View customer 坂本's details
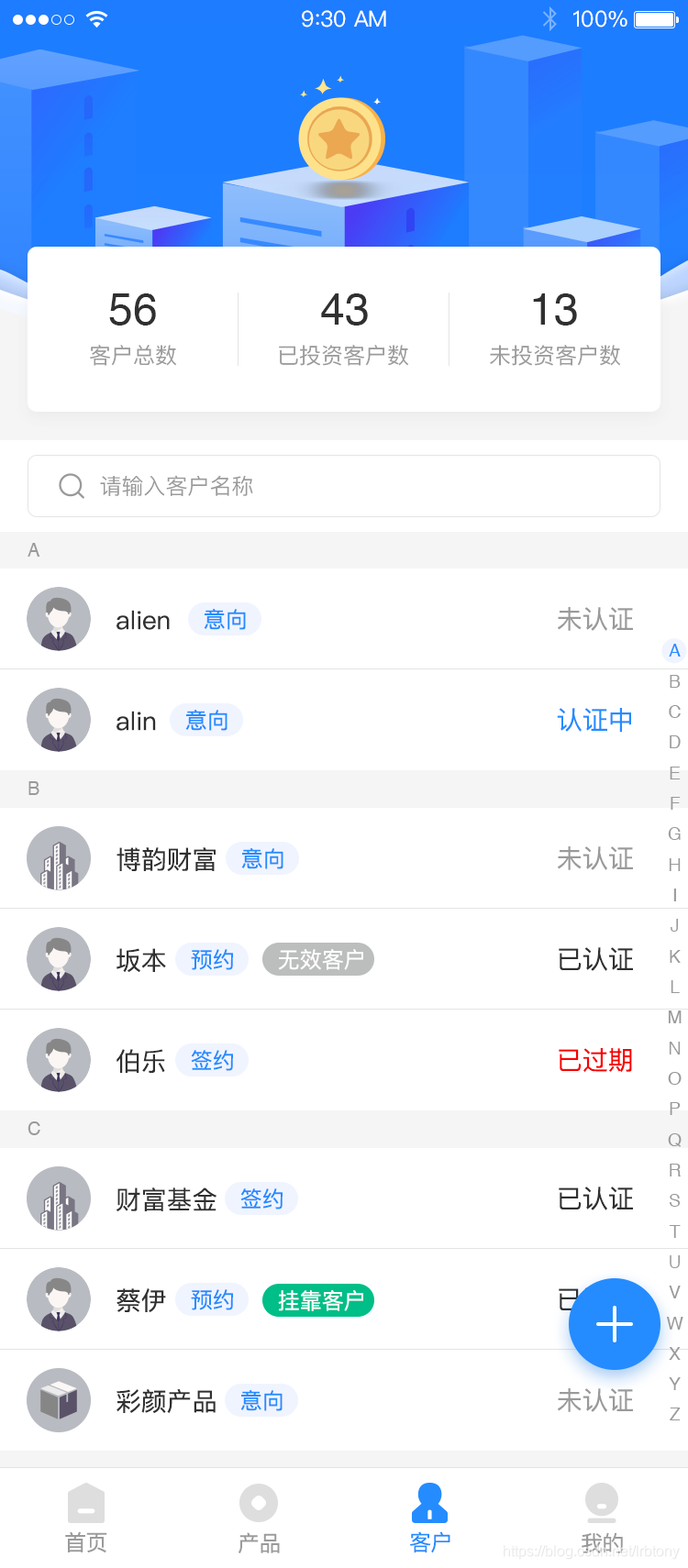The image size is (688, 1568). (330, 960)
